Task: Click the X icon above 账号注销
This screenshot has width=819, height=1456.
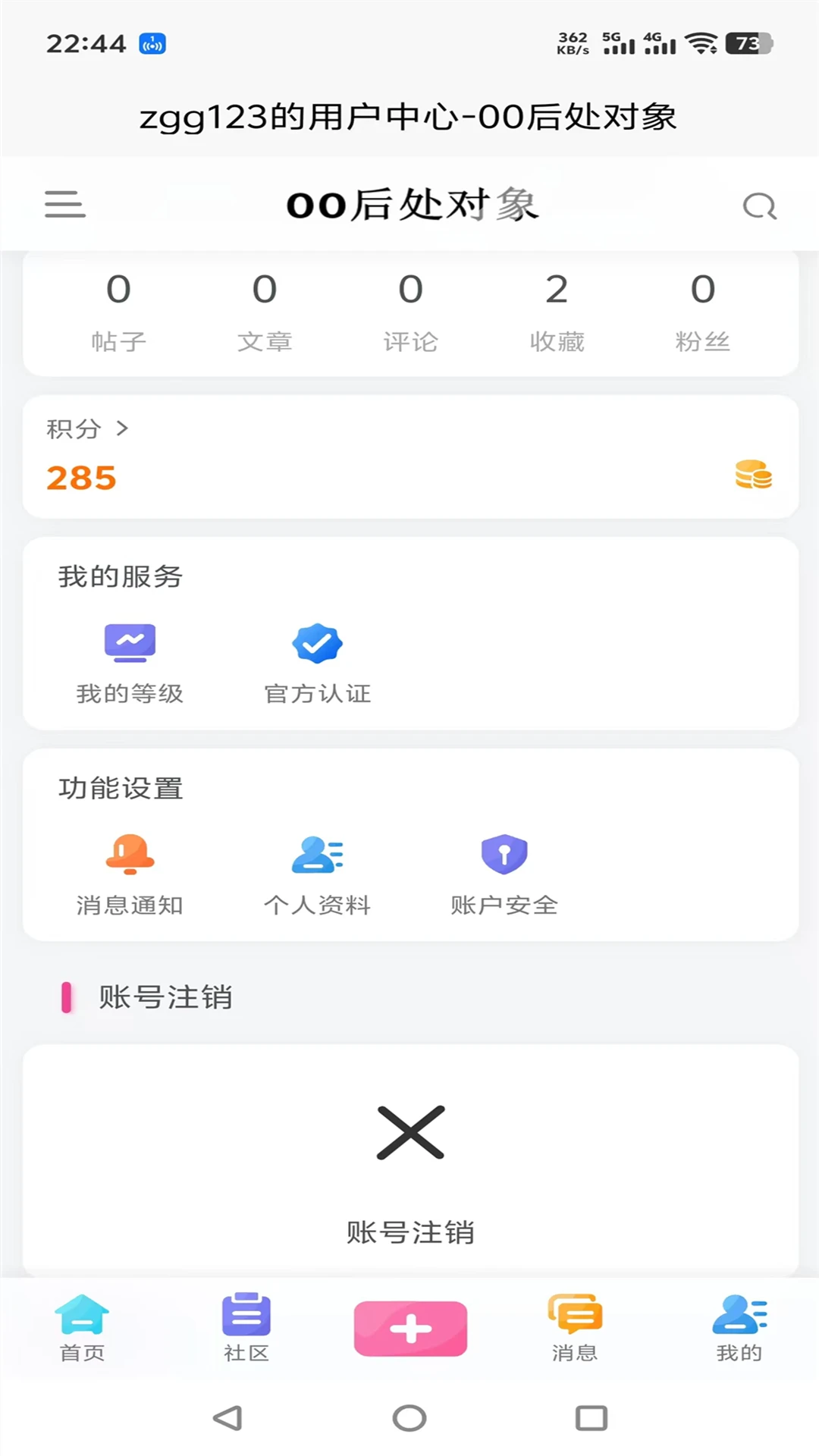Action: (409, 1134)
